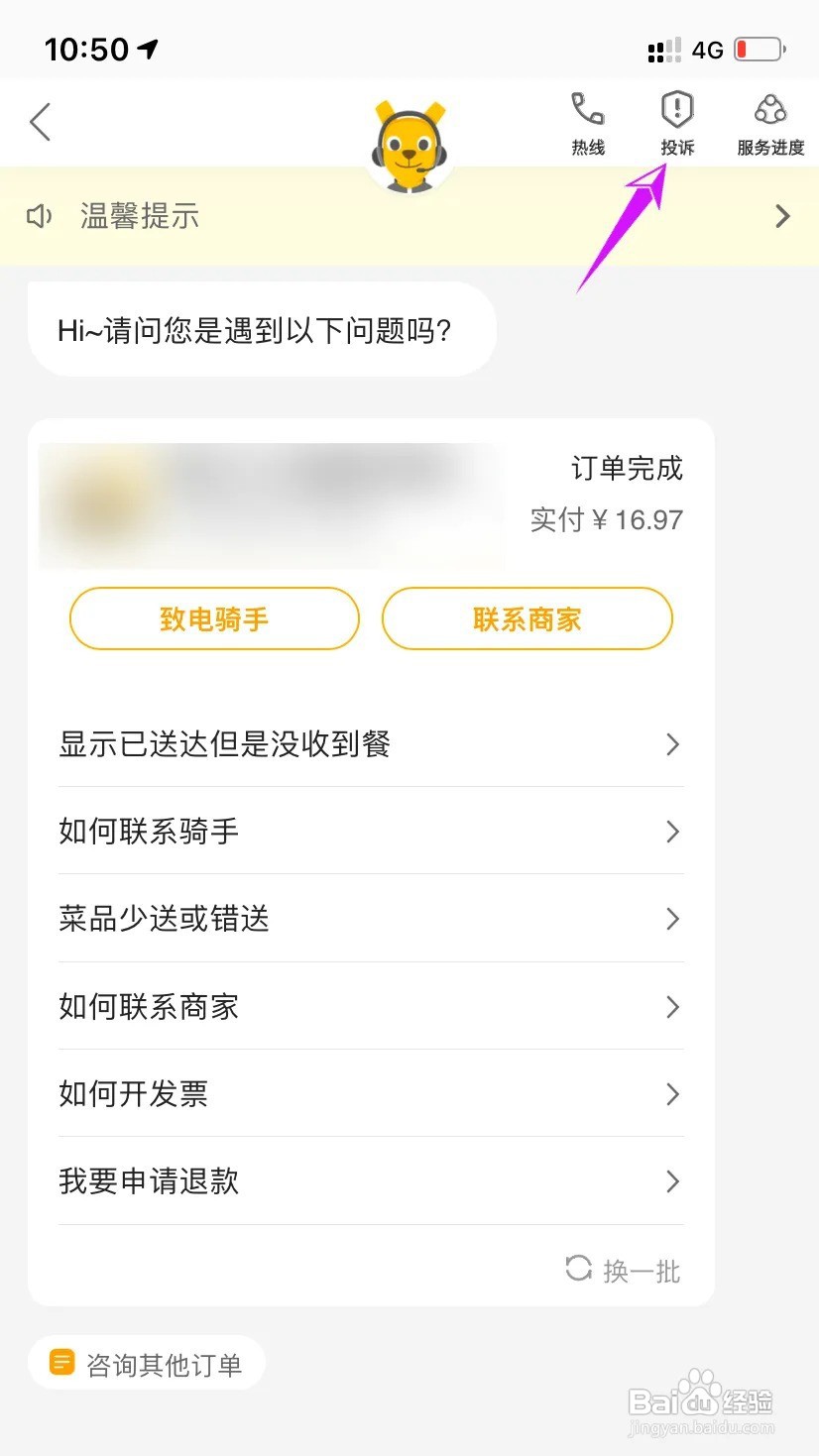The image size is (819, 1456).
Task: Tap the 联系商家 button
Action: click(x=527, y=618)
